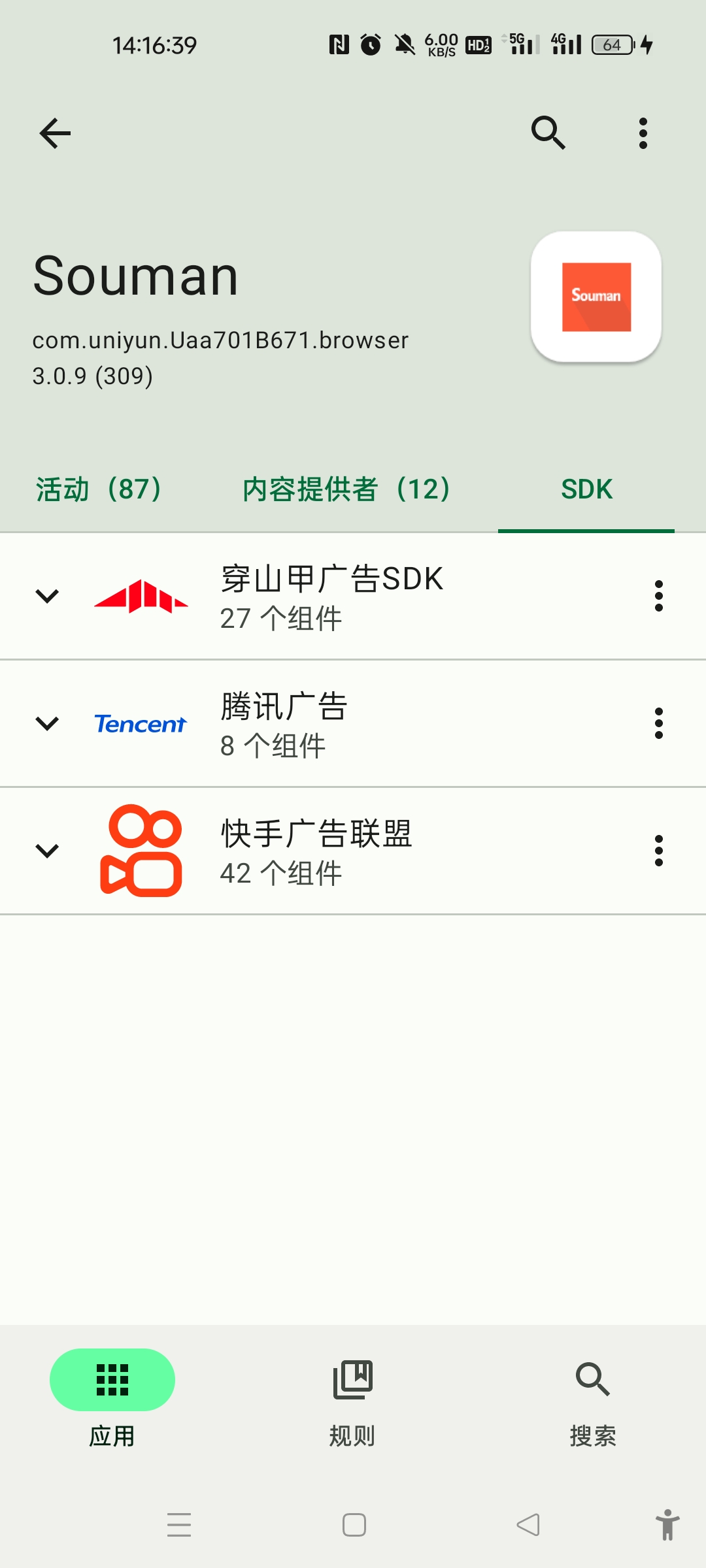
Task: Tap the Kuaishou camera logo for 快手广告联盟
Action: tap(141, 849)
